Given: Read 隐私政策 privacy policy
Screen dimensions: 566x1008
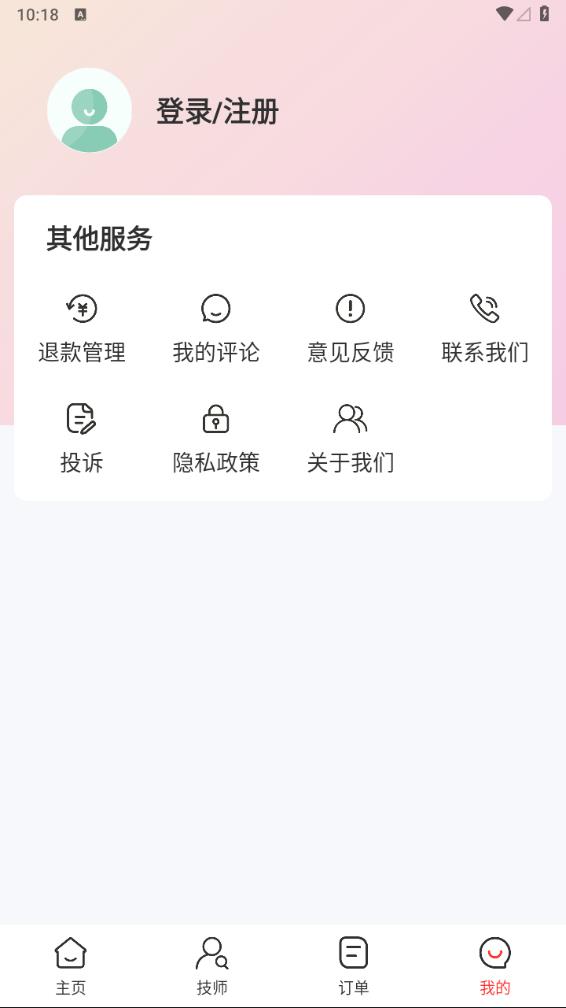Looking at the screenshot, I should [216, 439].
